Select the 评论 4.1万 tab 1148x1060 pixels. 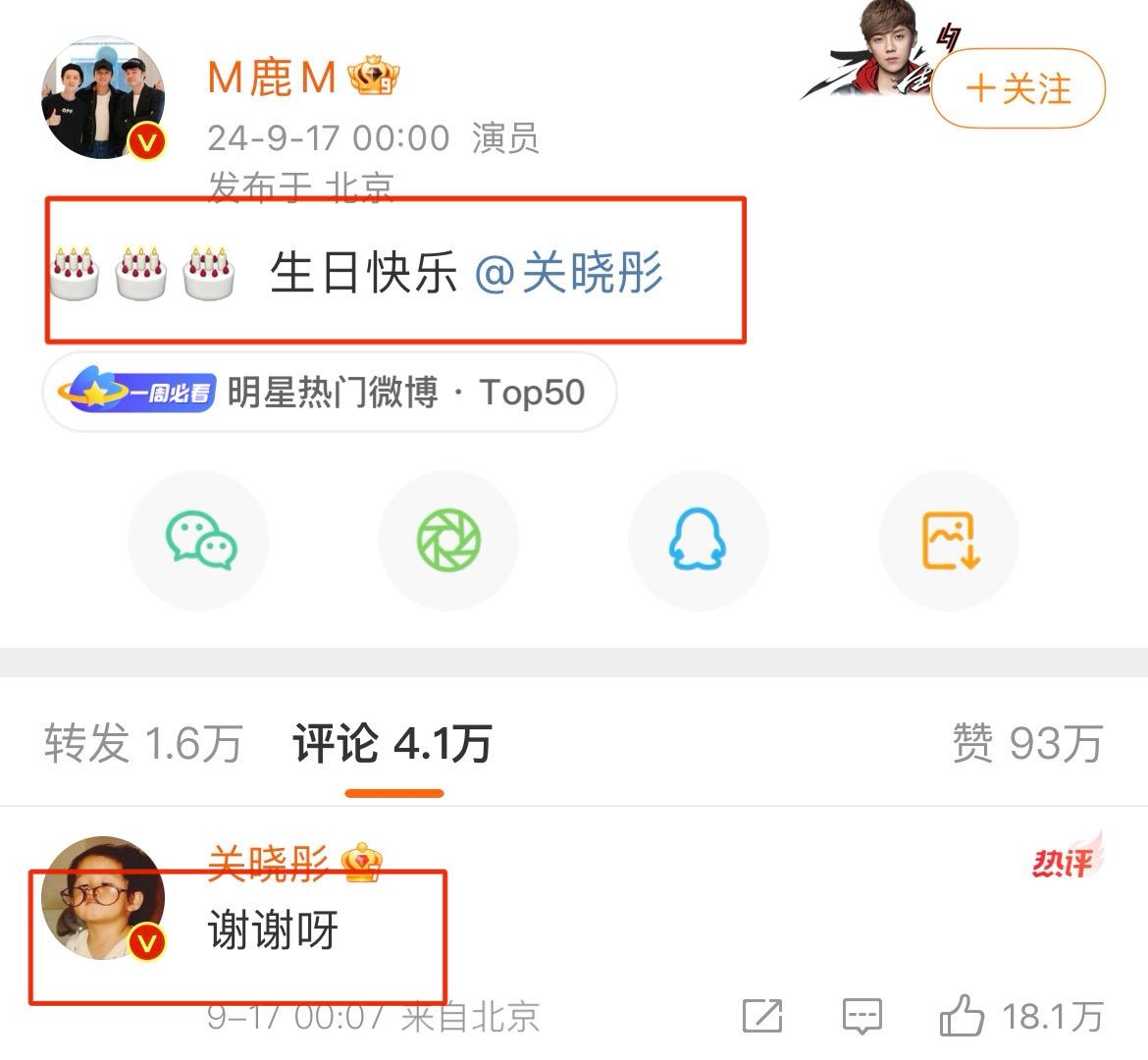392,744
